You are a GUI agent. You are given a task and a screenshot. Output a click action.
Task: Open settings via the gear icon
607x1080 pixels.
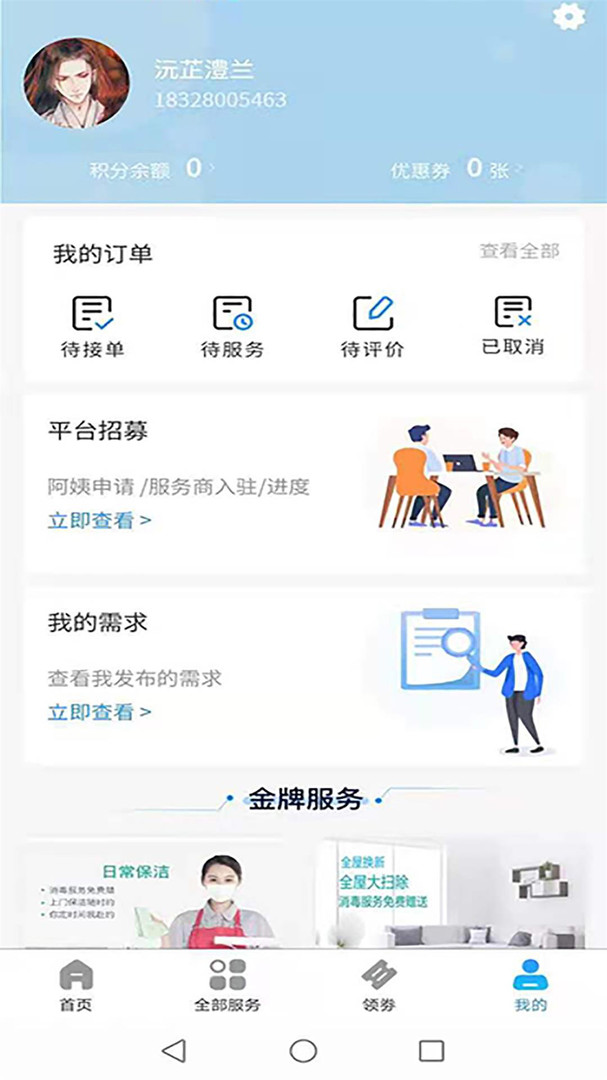[568, 17]
